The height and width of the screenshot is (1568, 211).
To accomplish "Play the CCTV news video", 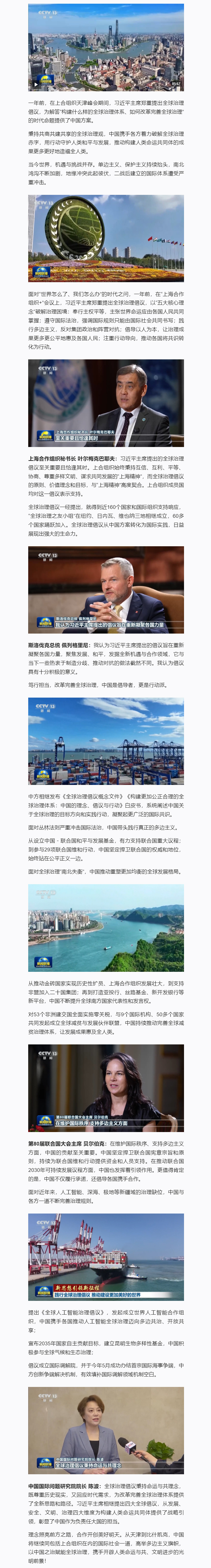I will (35, 85).
